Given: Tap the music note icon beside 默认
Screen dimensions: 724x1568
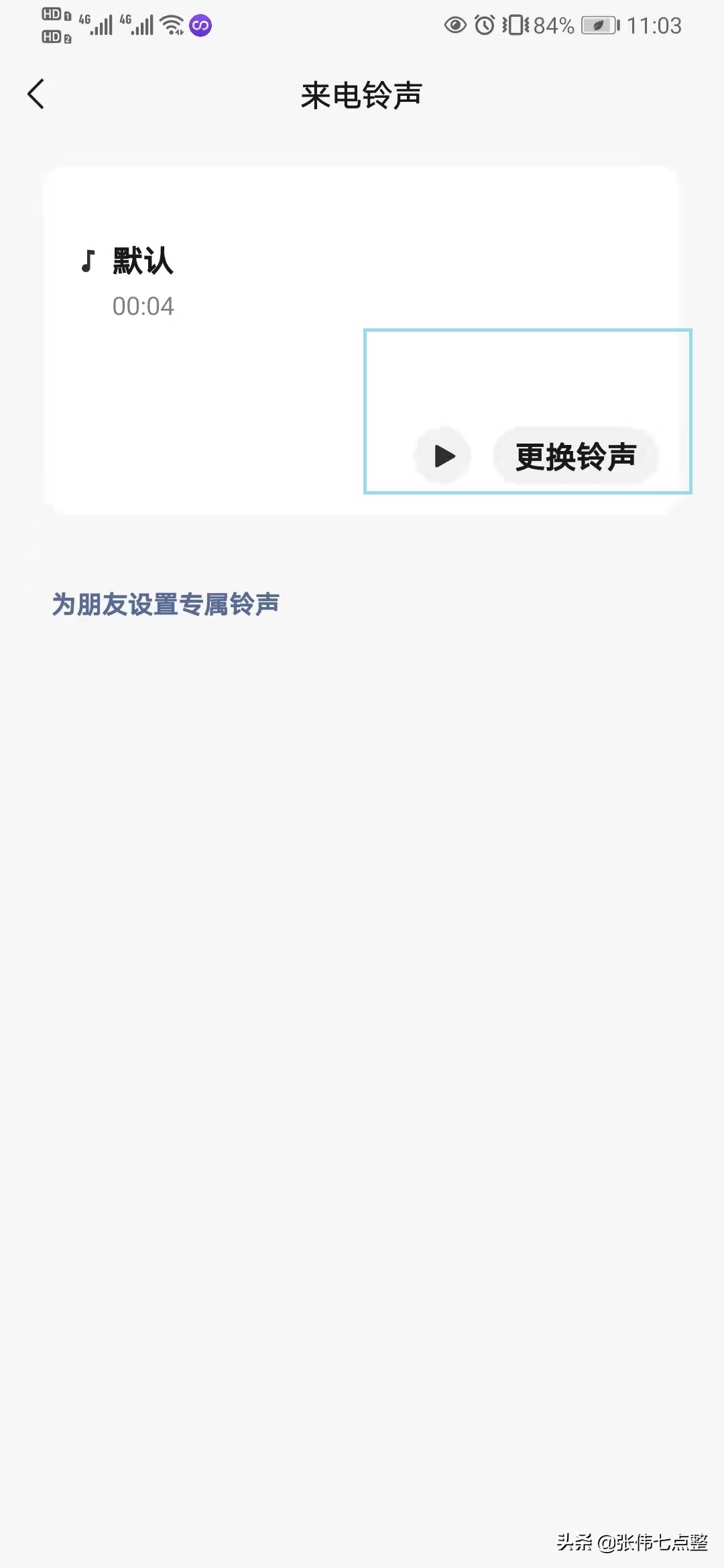Looking at the screenshot, I should coord(88,261).
